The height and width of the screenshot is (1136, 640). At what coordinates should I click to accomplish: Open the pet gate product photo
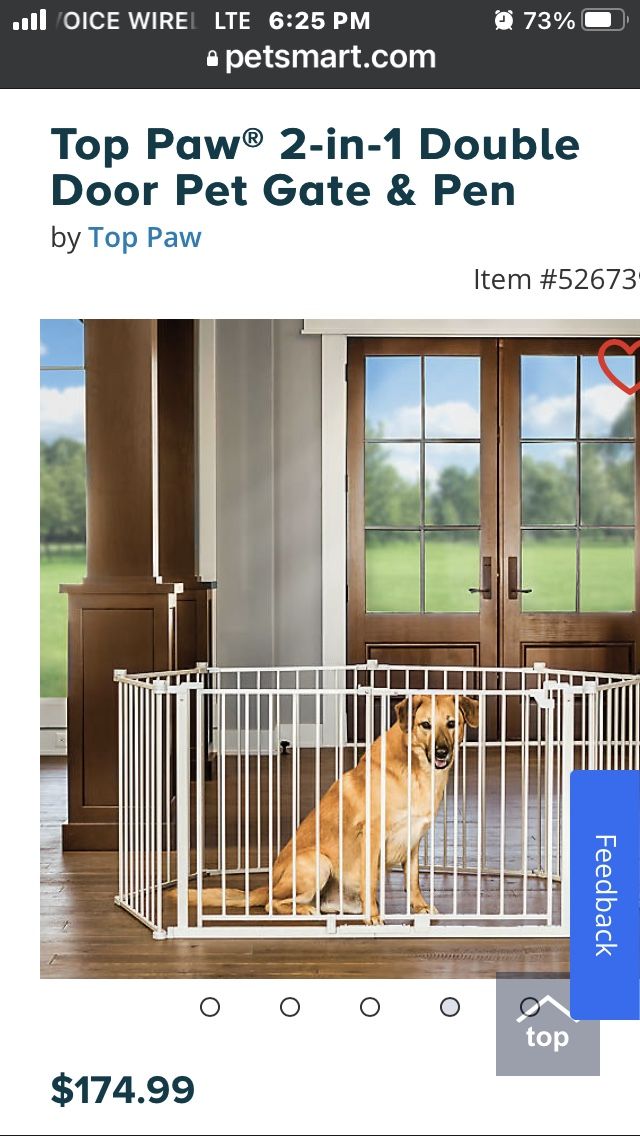tap(340, 648)
